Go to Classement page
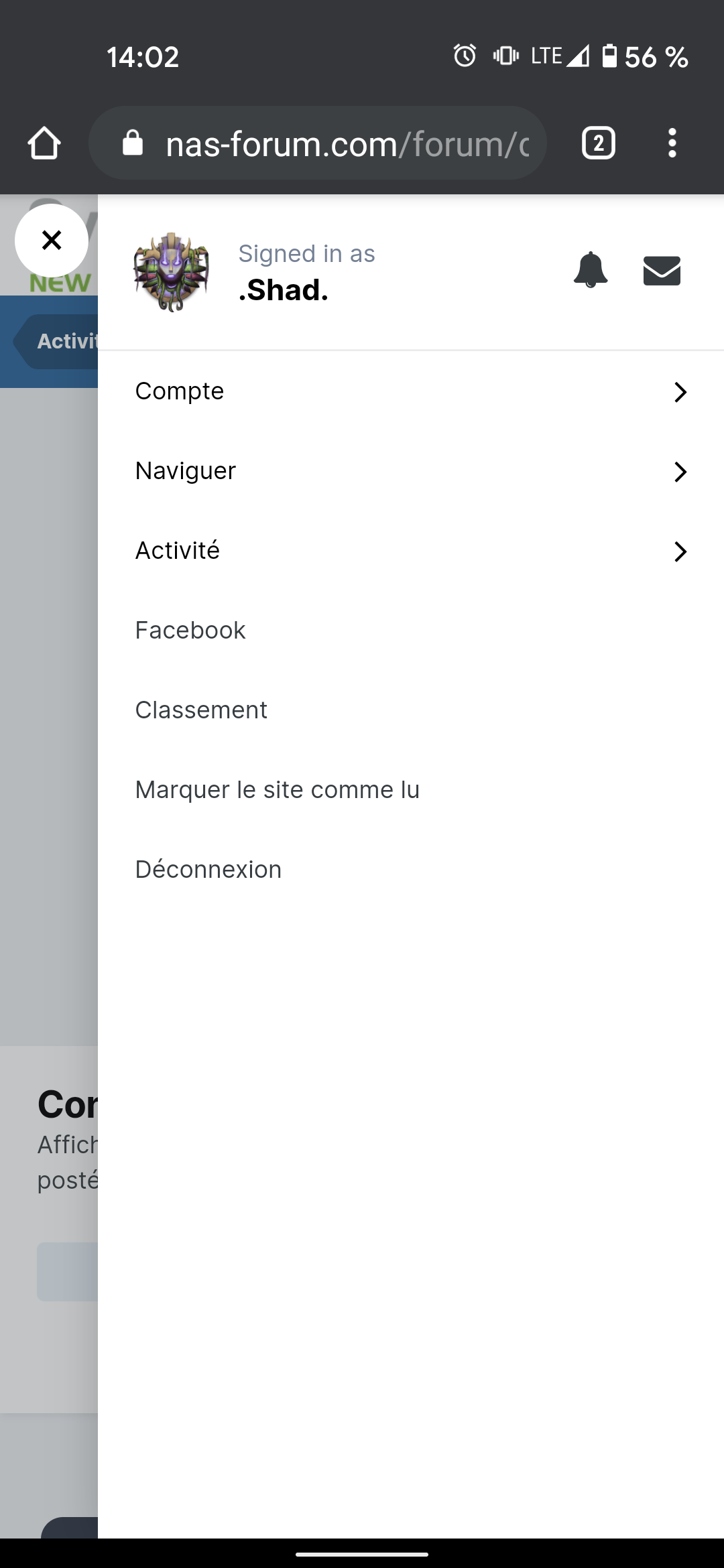The image size is (724, 1568). 201,710
